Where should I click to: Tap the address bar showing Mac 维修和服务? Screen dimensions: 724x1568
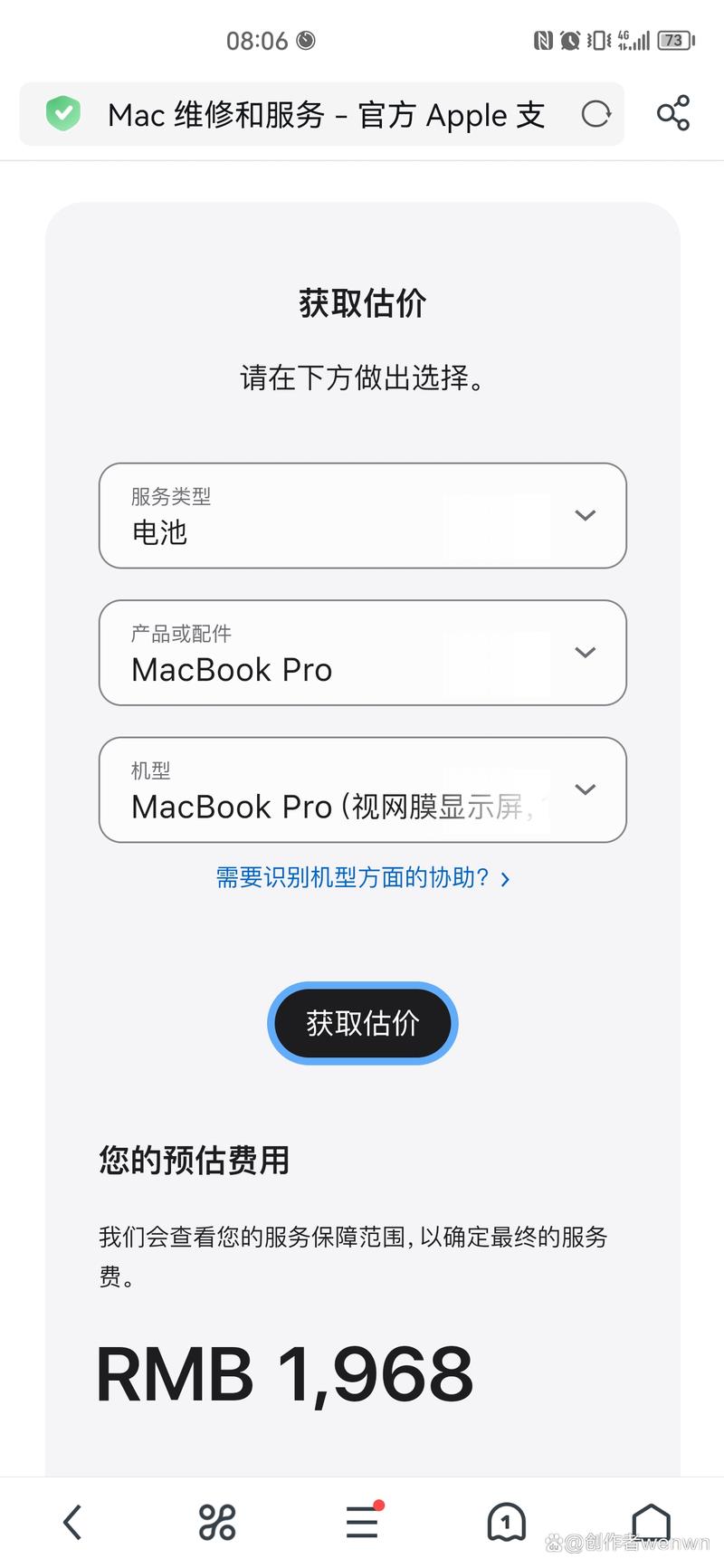point(326,115)
